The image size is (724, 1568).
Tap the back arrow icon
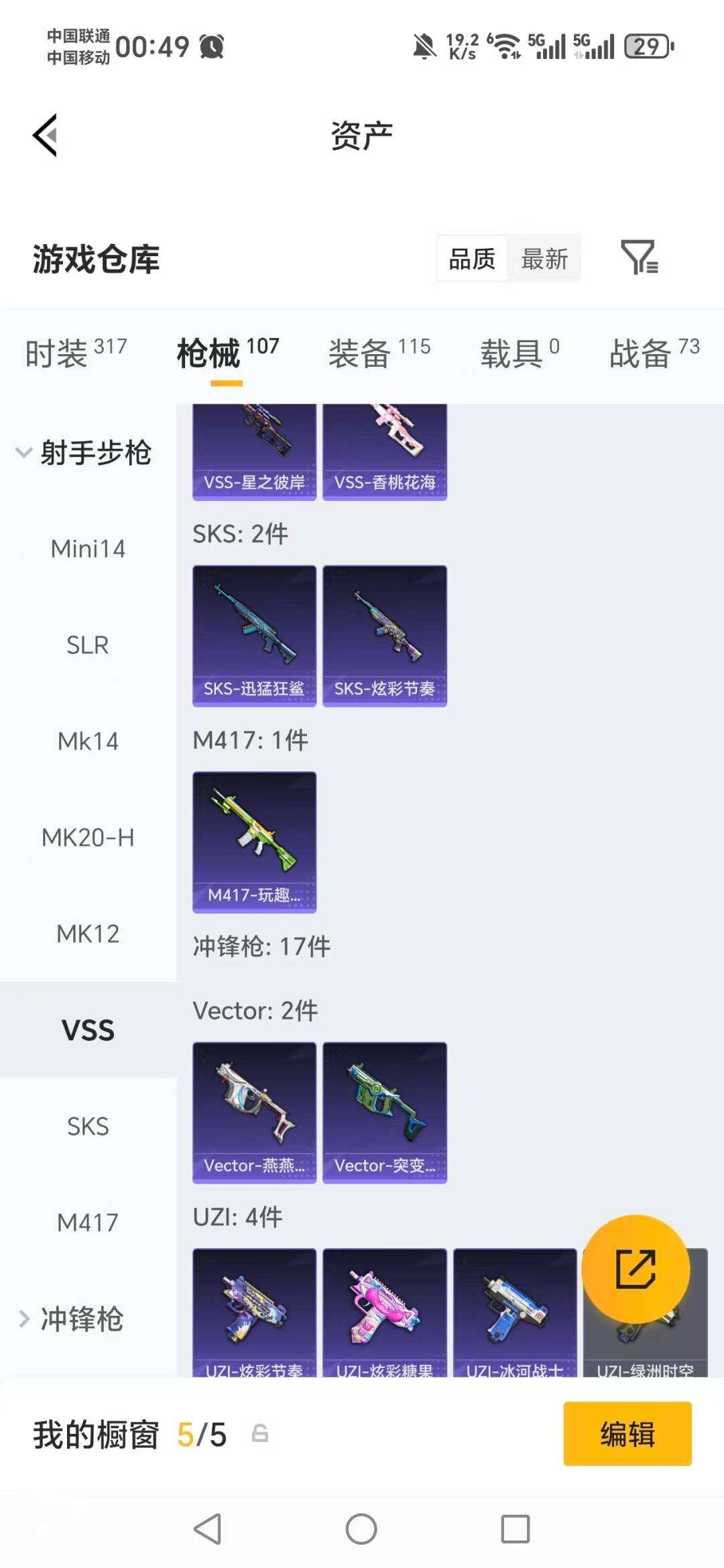tap(44, 134)
